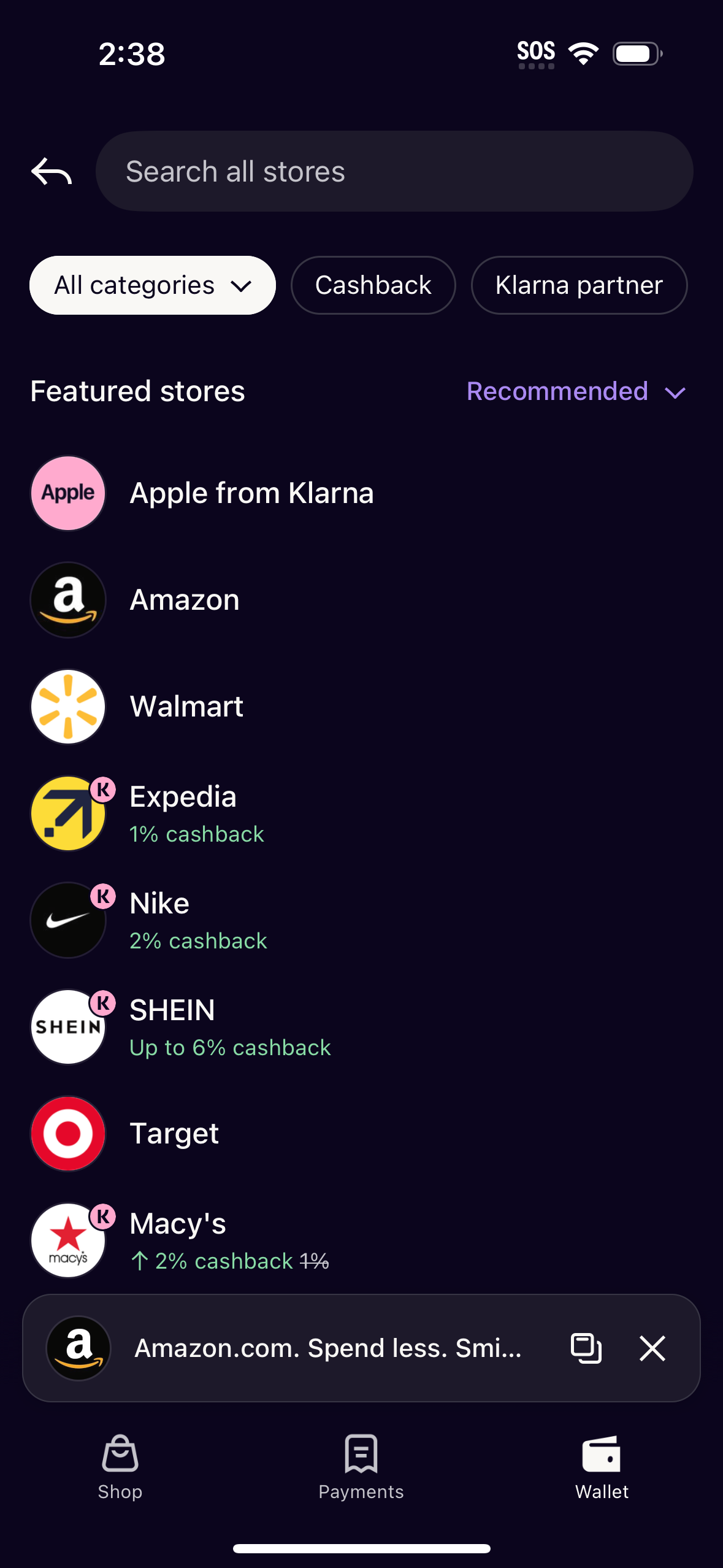Tap the Expedia logo with Klarna badge
723x1568 pixels.
[x=67, y=813]
